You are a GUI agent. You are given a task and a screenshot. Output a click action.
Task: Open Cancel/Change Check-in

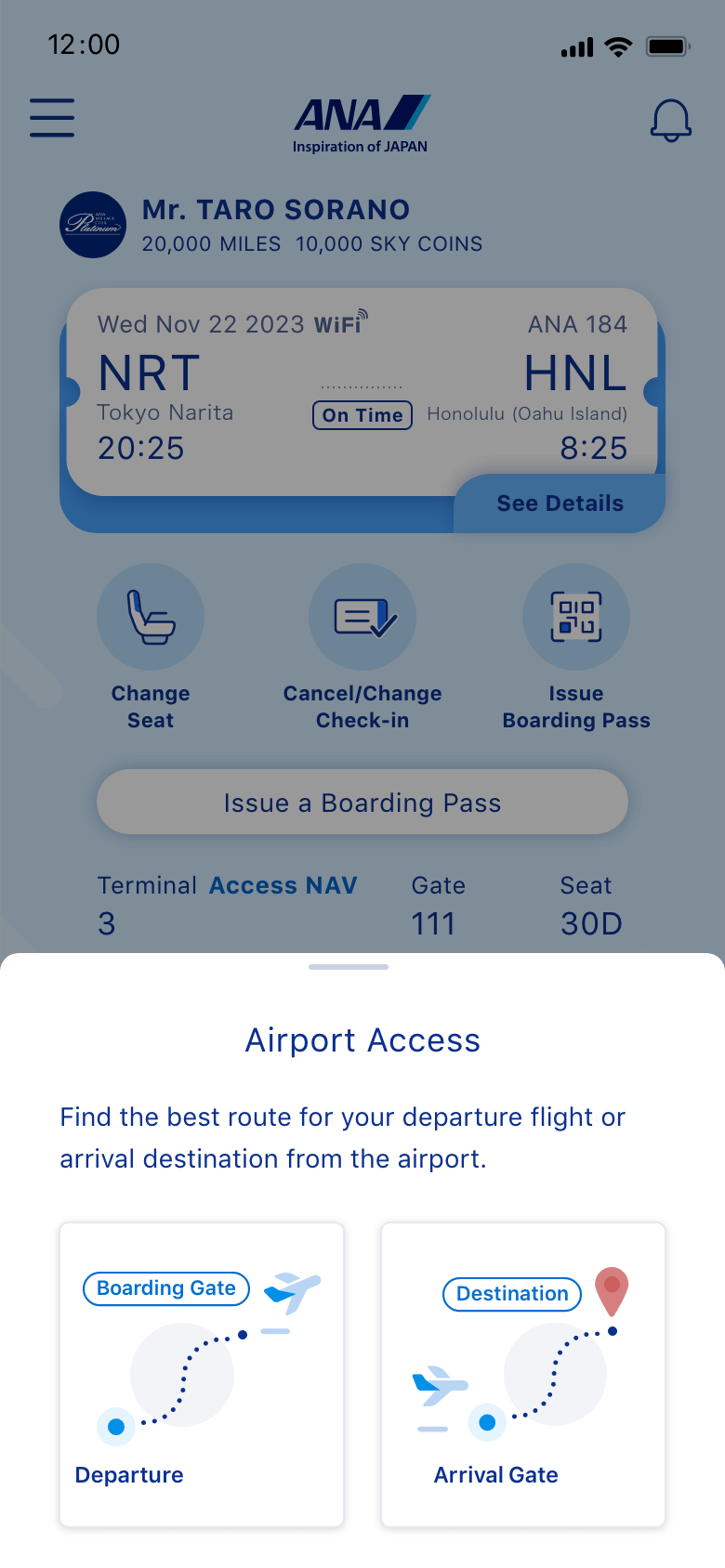362,617
